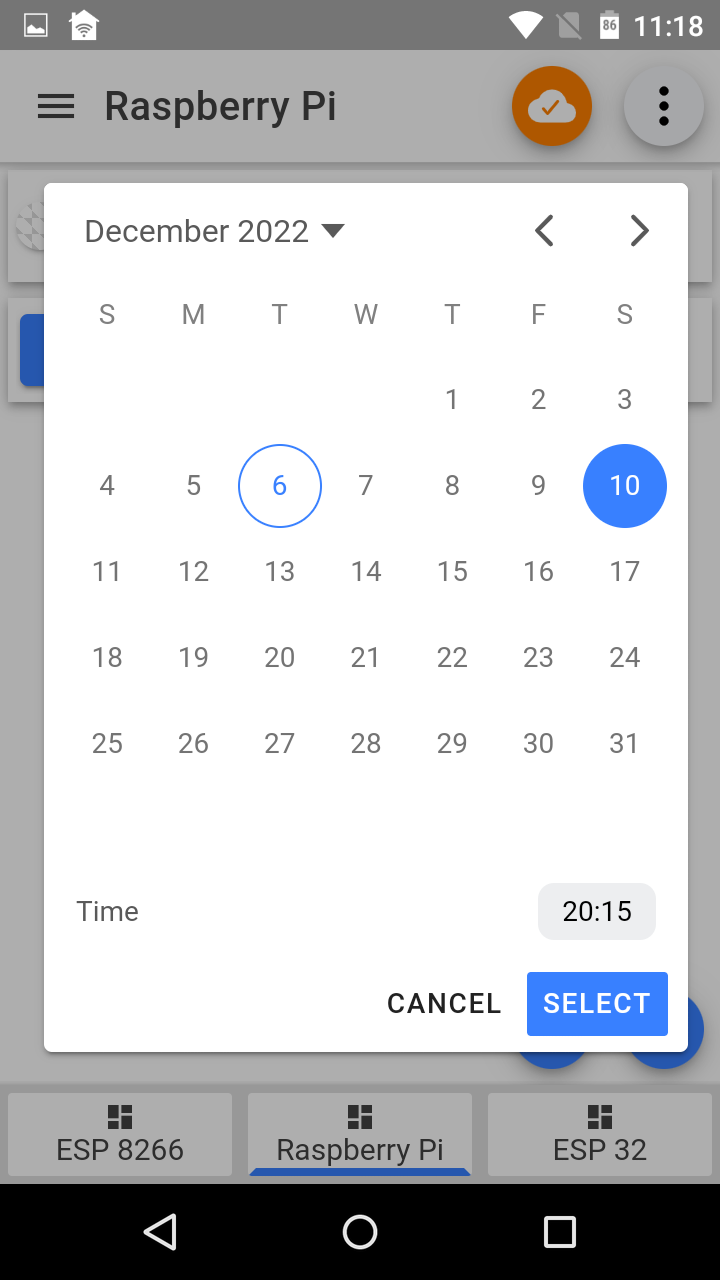Select December 6 on the calendar
This screenshot has height=1280, width=720.
pyautogui.click(x=280, y=486)
